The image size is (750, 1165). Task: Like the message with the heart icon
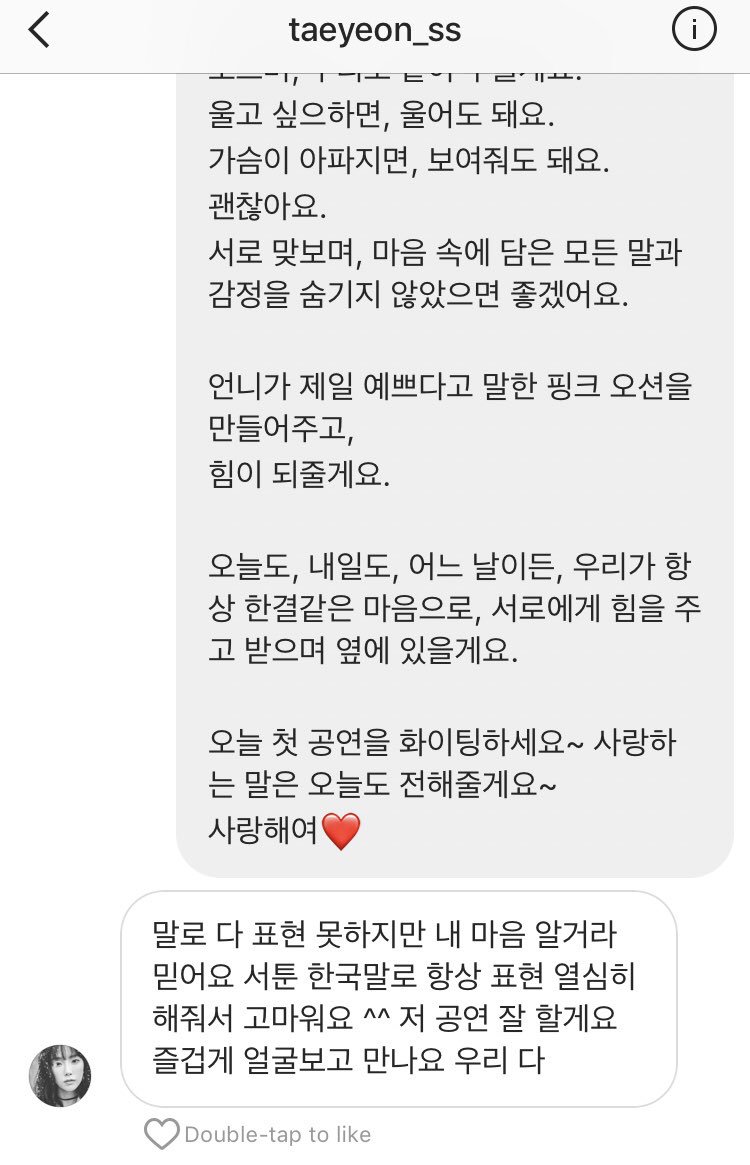[x=161, y=1134]
